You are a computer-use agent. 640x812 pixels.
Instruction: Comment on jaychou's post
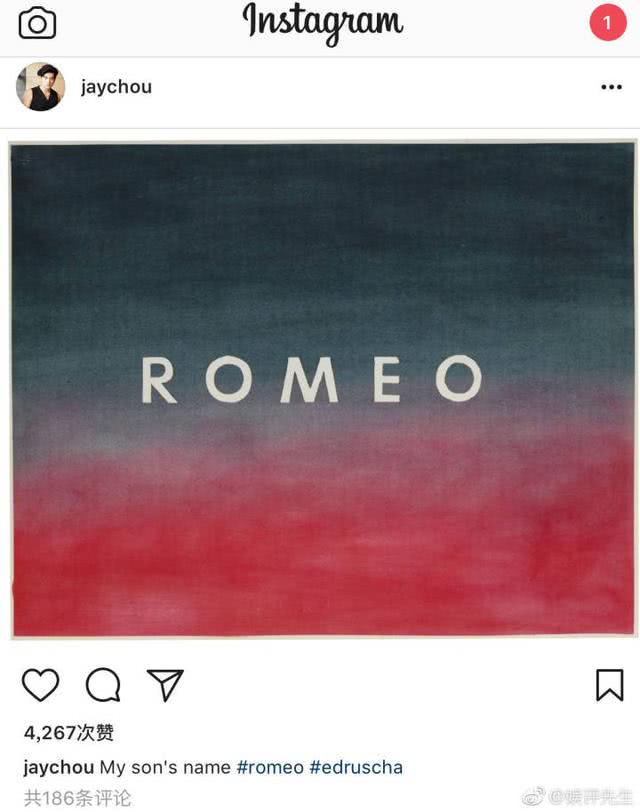pos(103,685)
